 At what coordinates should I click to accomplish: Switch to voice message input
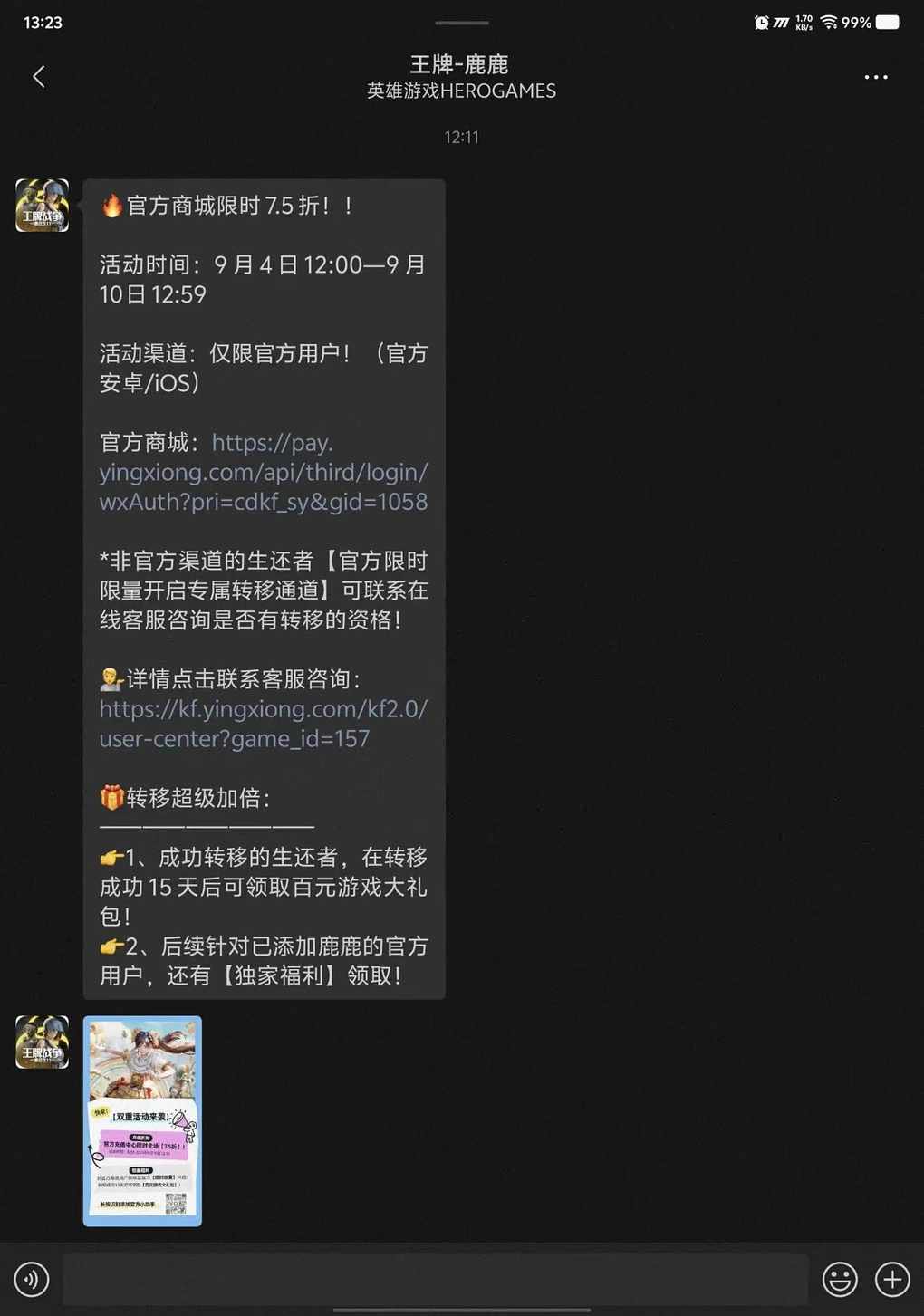pos(32,1279)
